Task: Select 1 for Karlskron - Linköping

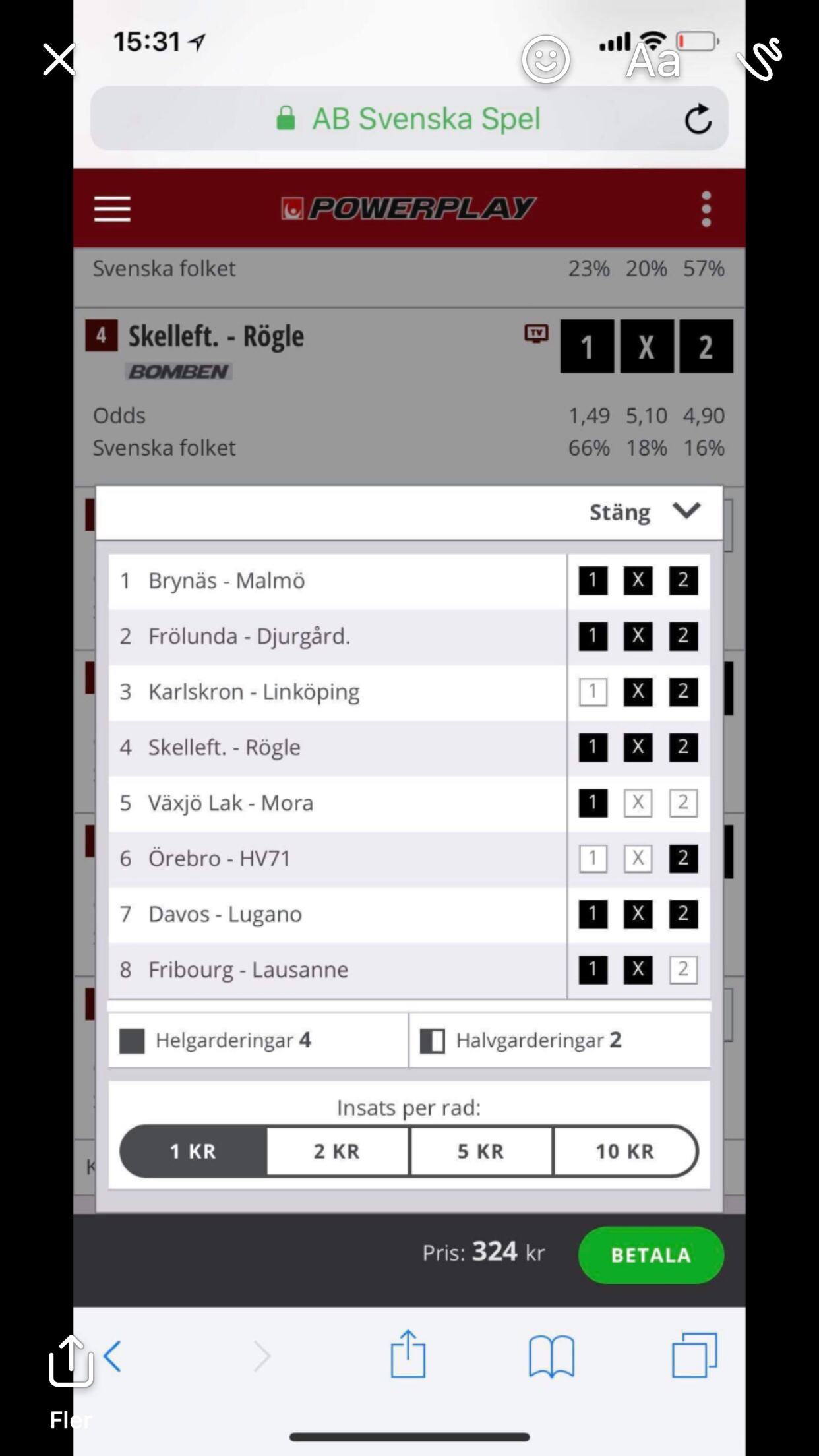Action: [593, 692]
